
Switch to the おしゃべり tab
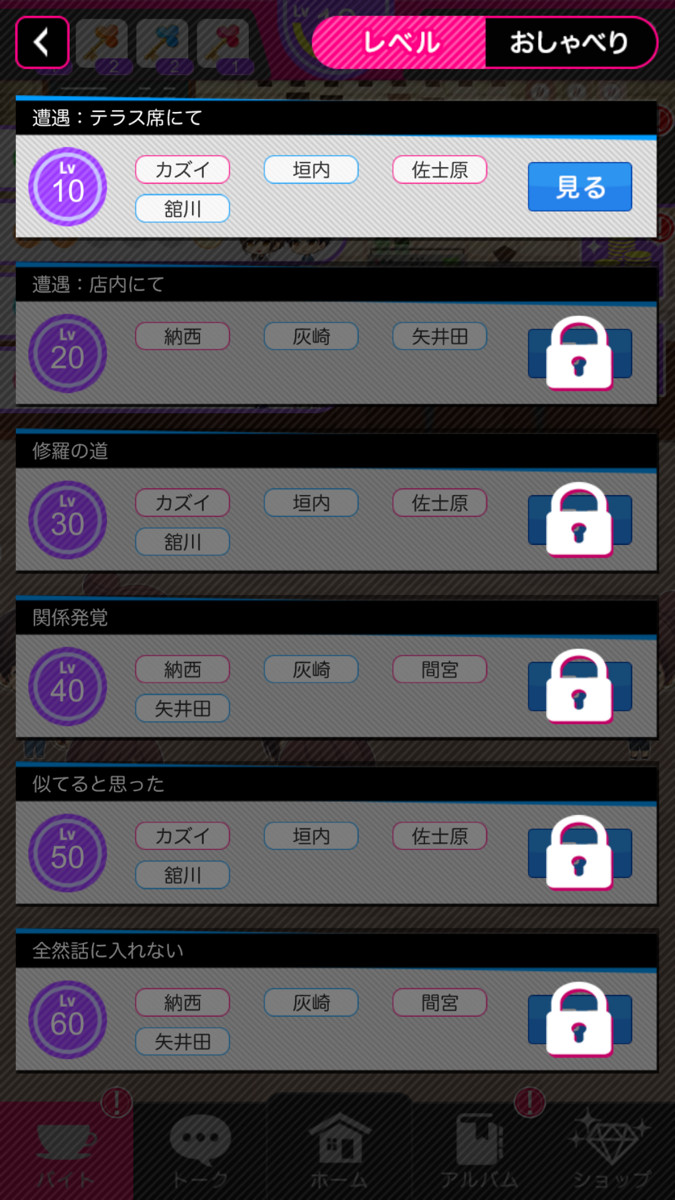(x=569, y=43)
